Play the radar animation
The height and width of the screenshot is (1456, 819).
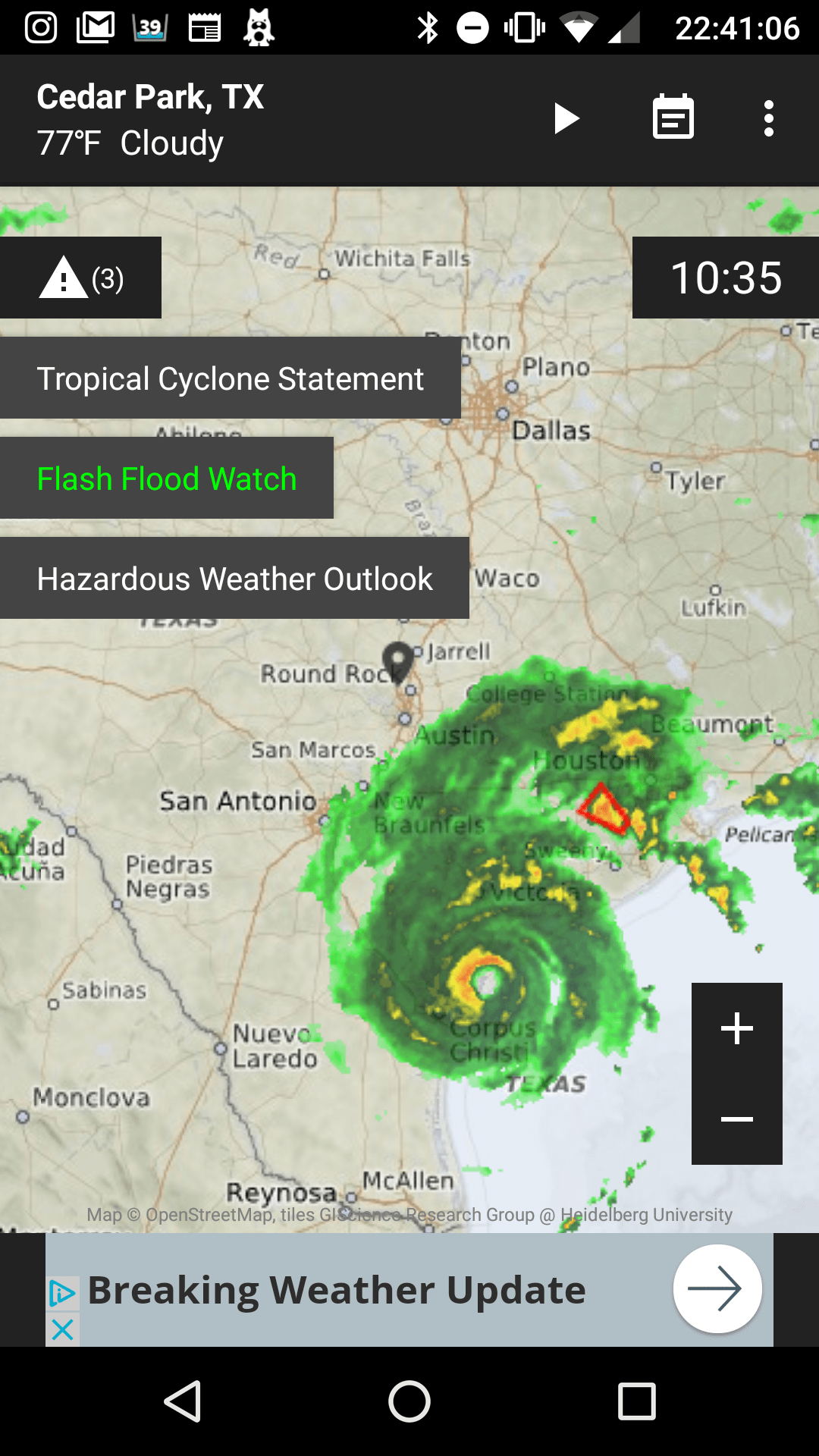click(x=566, y=119)
